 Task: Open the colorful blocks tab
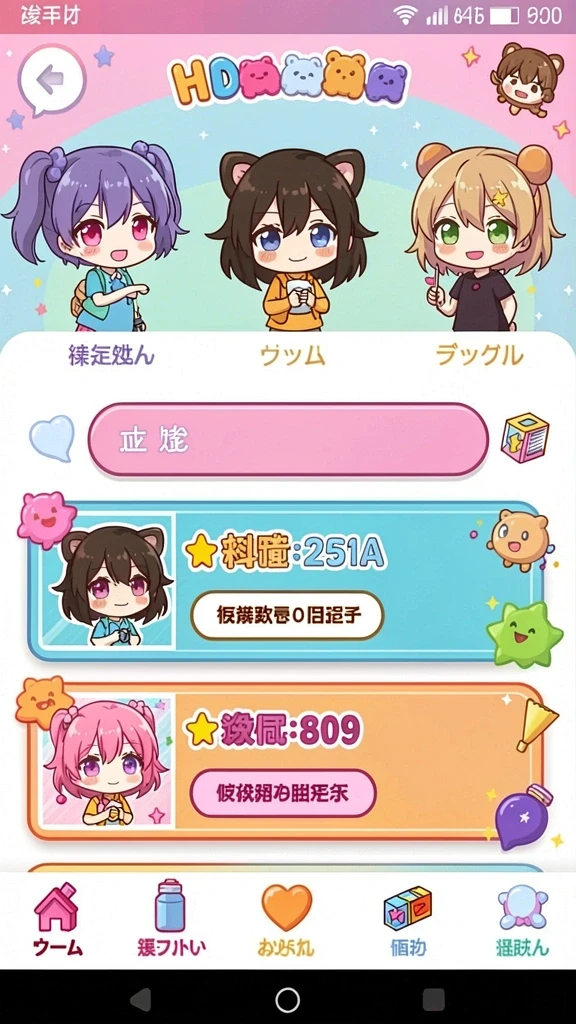pyautogui.click(x=408, y=920)
